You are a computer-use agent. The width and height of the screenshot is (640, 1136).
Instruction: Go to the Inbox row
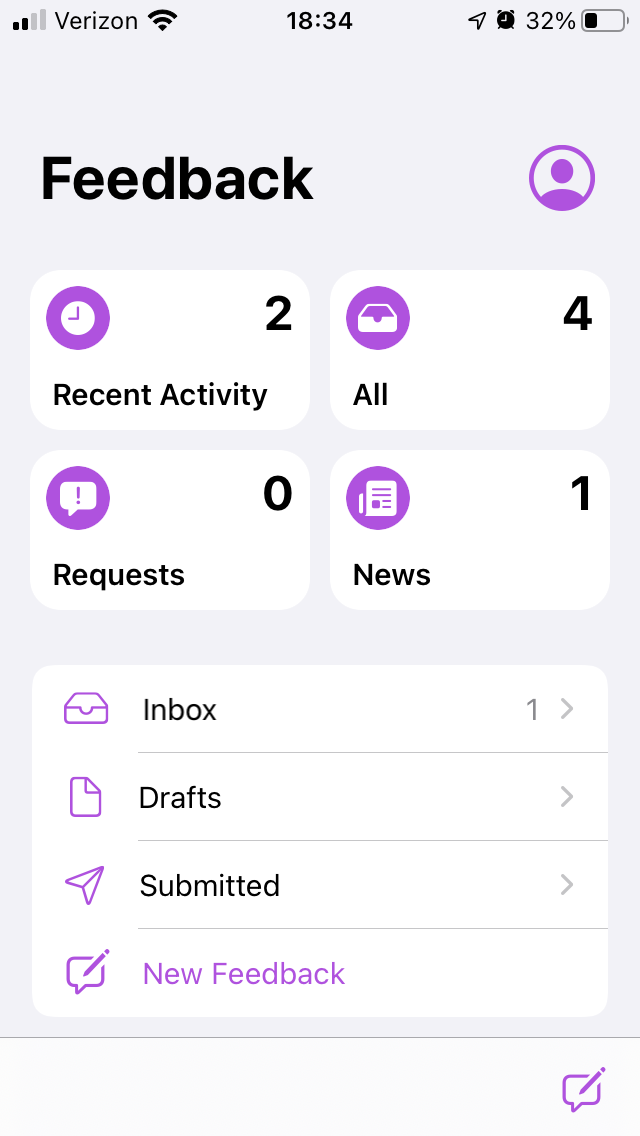(320, 710)
